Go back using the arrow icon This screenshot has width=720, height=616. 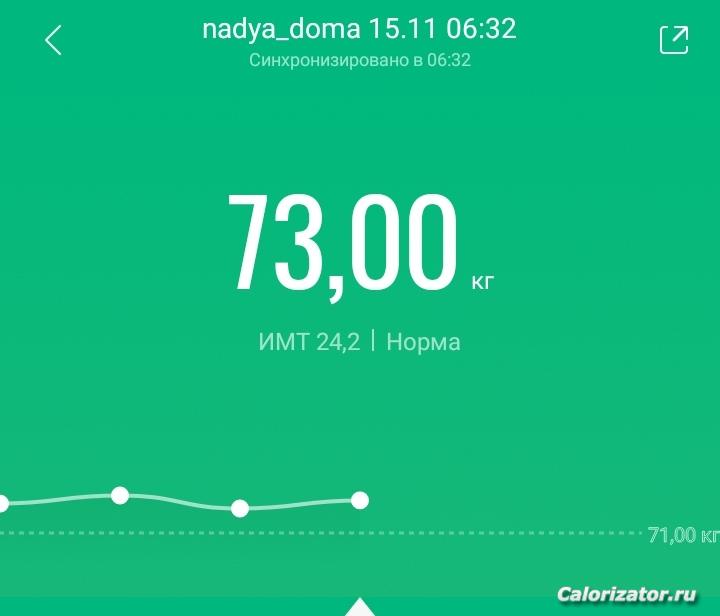[x=54, y=40]
